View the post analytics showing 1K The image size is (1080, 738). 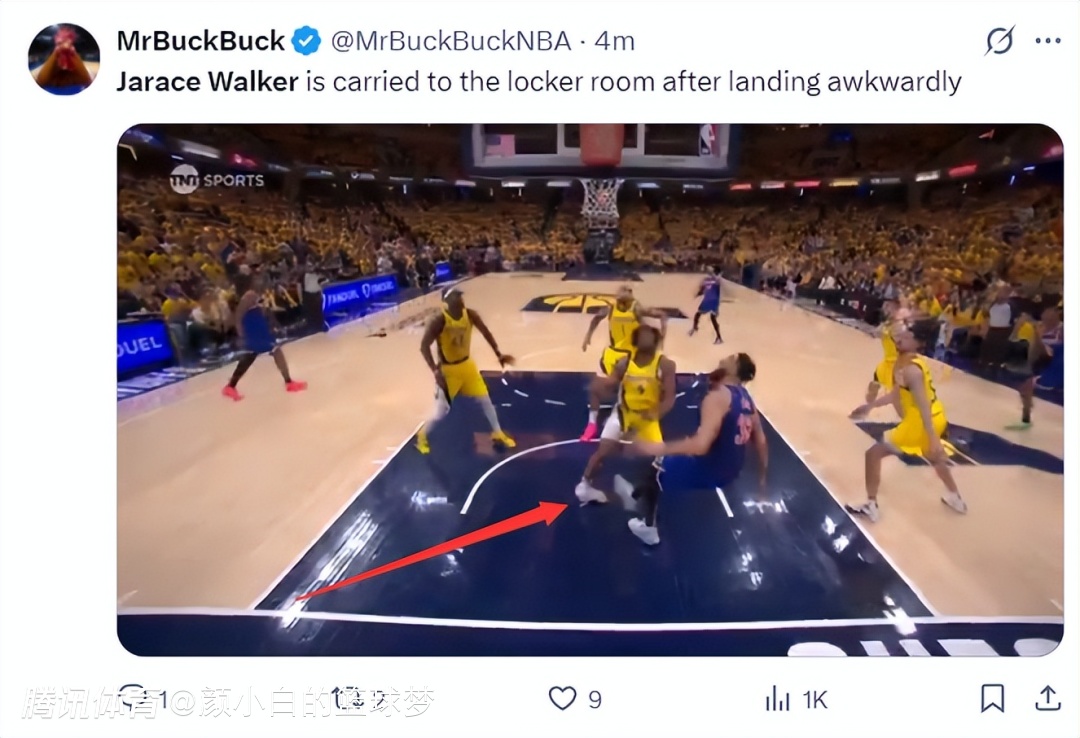pyautogui.click(x=778, y=698)
